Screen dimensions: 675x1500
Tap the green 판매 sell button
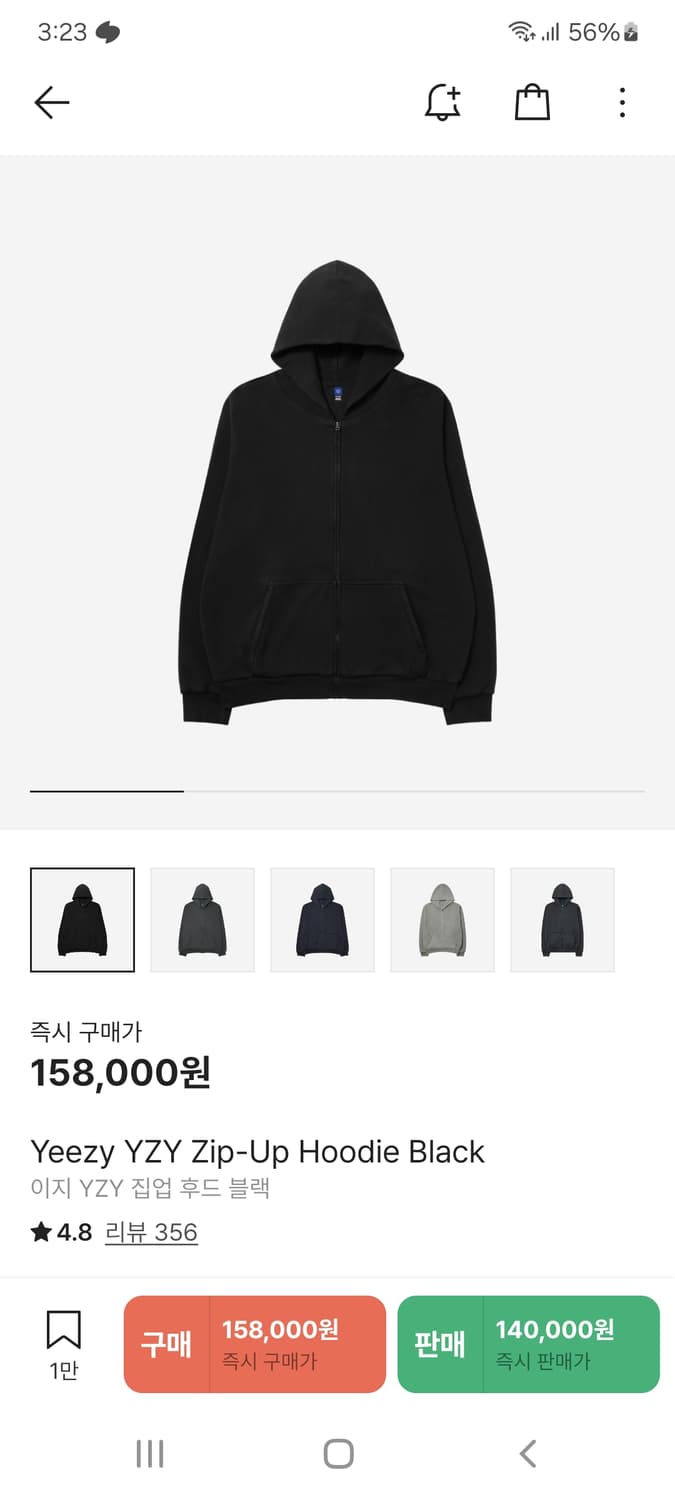(x=528, y=1344)
